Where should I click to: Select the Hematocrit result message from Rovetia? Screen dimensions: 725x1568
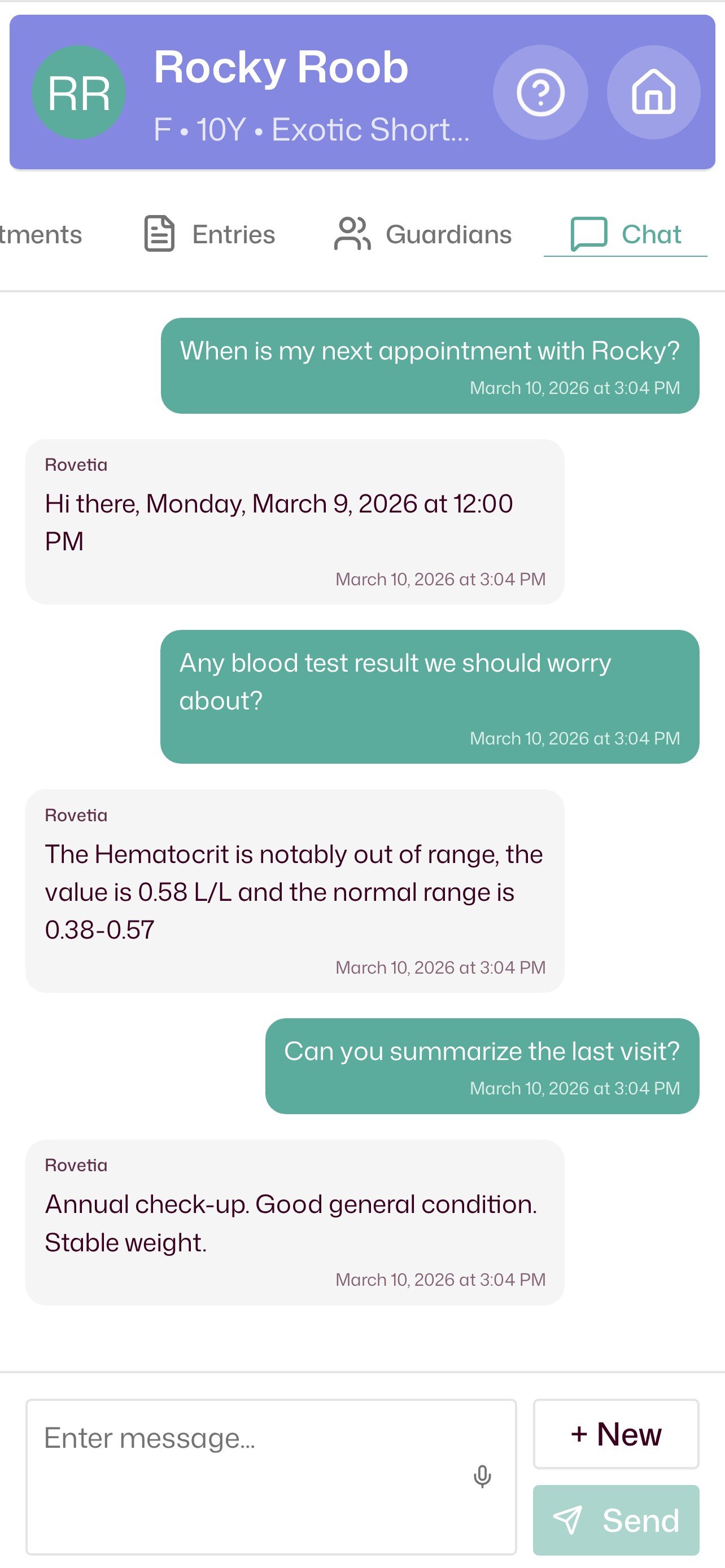(x=295, y=891)
